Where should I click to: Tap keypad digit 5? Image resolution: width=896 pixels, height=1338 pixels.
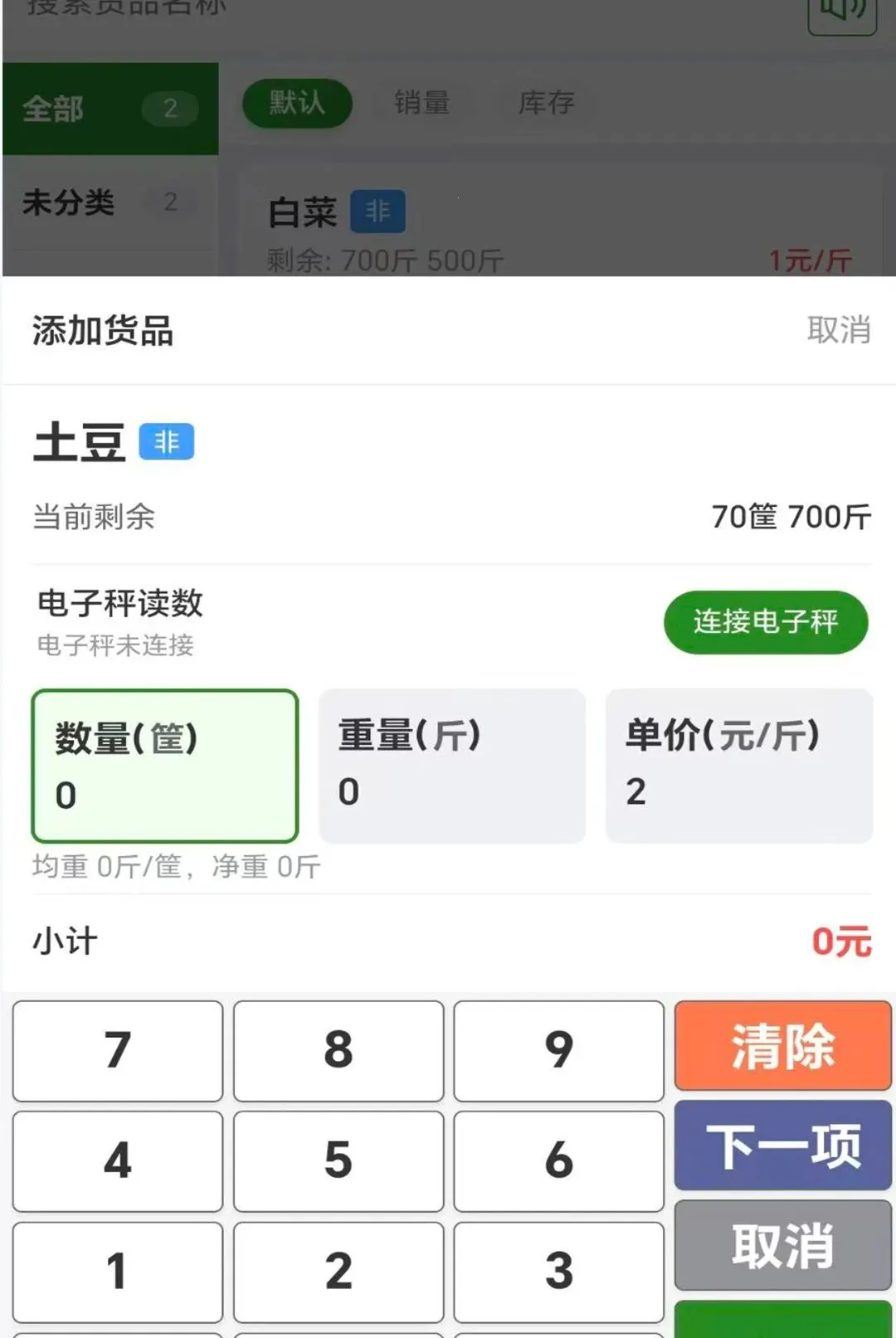338,1161
